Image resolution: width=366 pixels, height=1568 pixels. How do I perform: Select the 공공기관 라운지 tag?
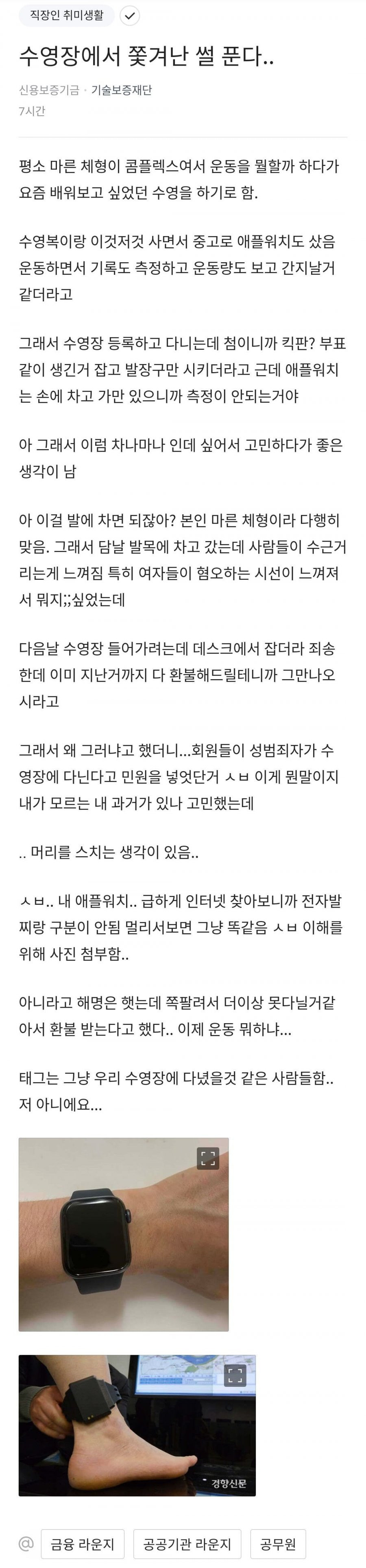pos(187,1544)
